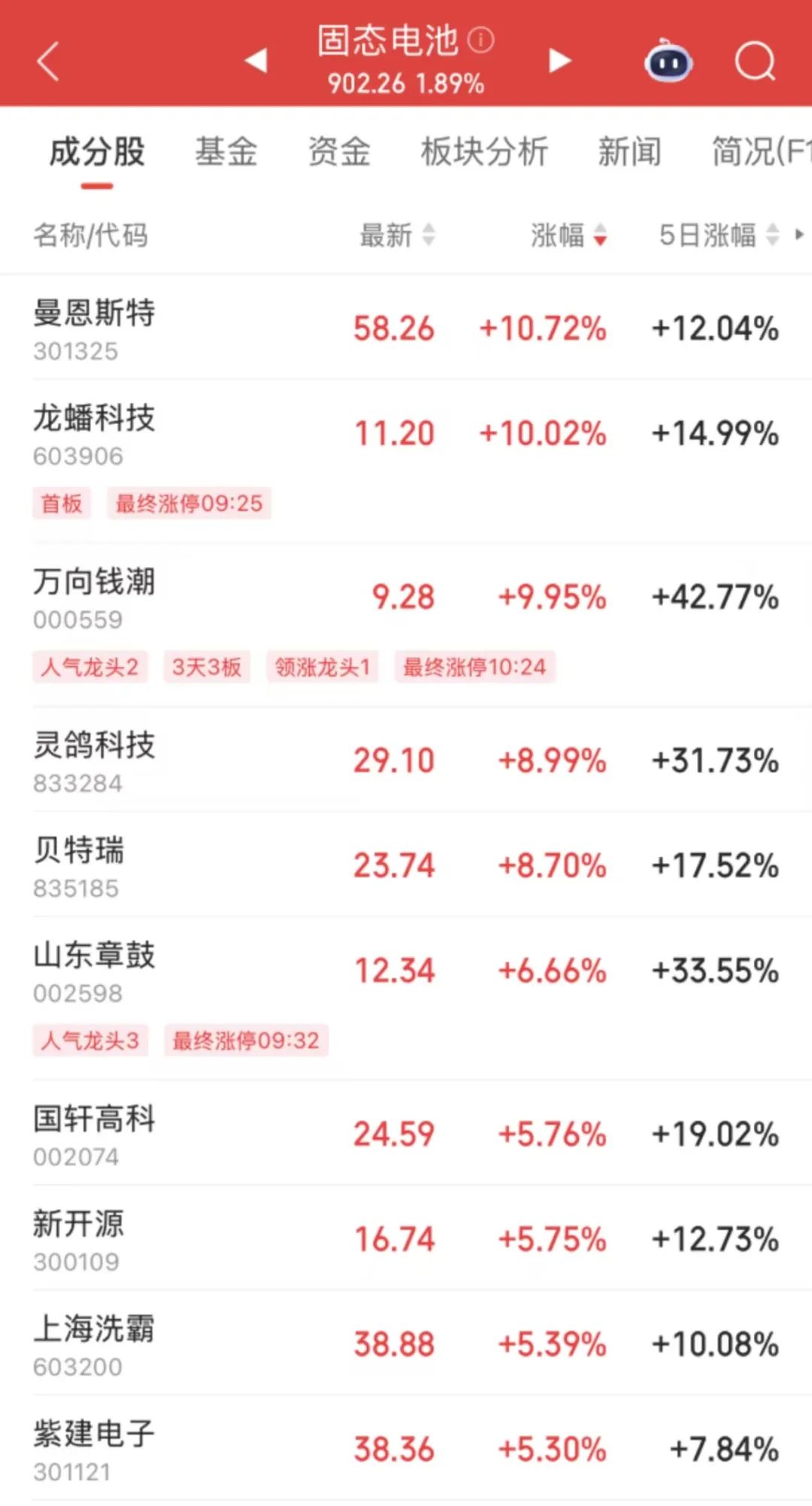Image resolution: width=812 pixels, height=1506 pixels.
Task: Open the search magnifier
Action: tap(755, 61)
